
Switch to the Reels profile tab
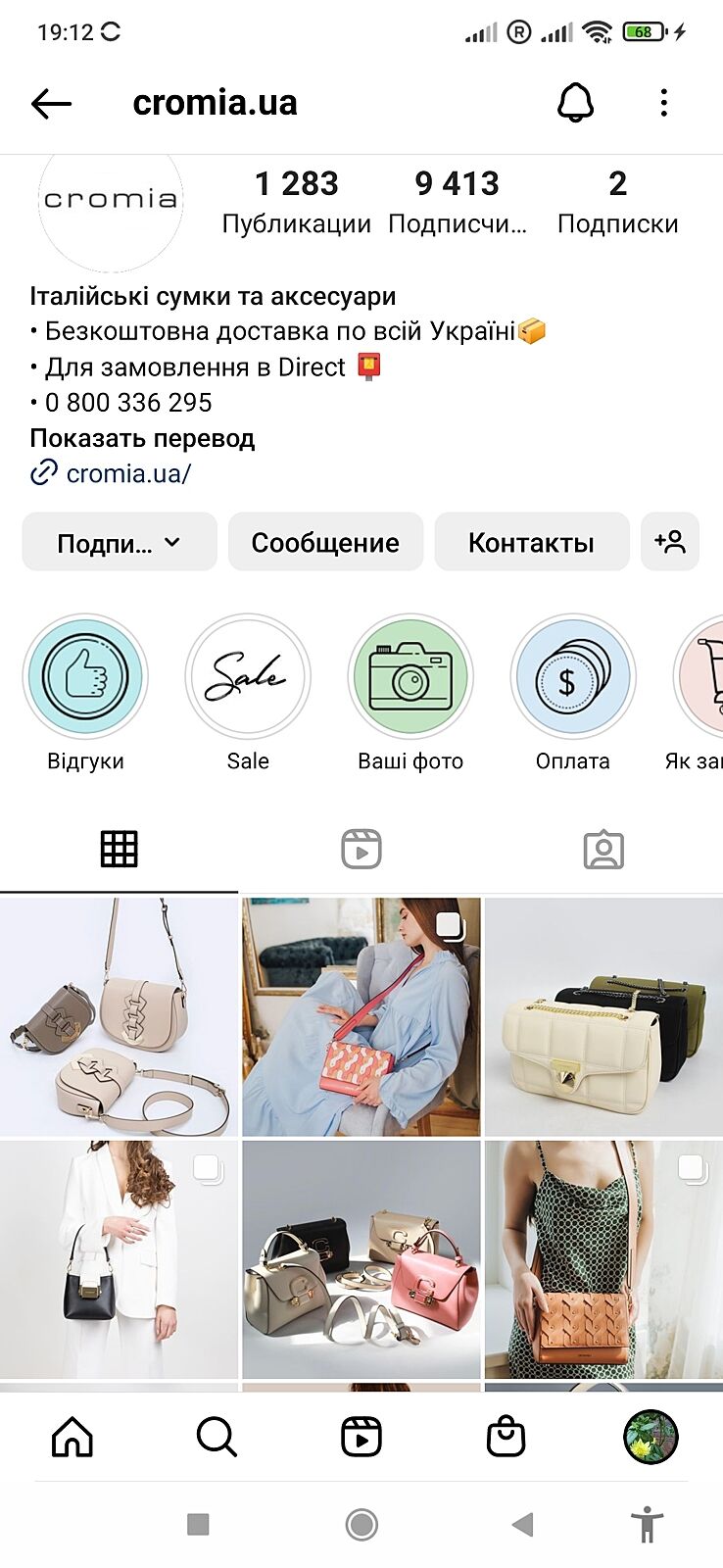pyautogui.click(x=361, y=849)
